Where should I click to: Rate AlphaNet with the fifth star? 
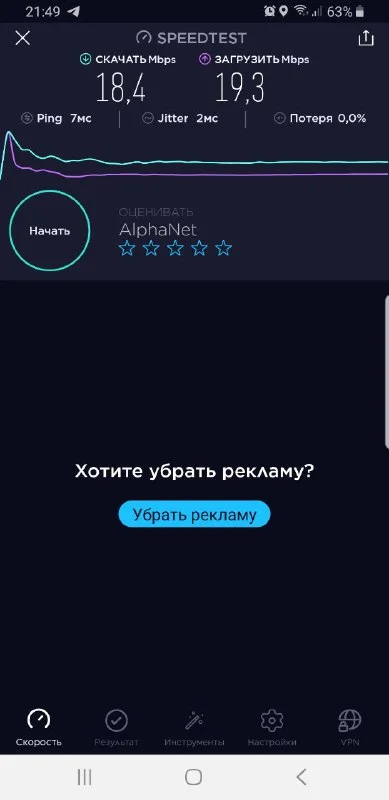[223, 248]
